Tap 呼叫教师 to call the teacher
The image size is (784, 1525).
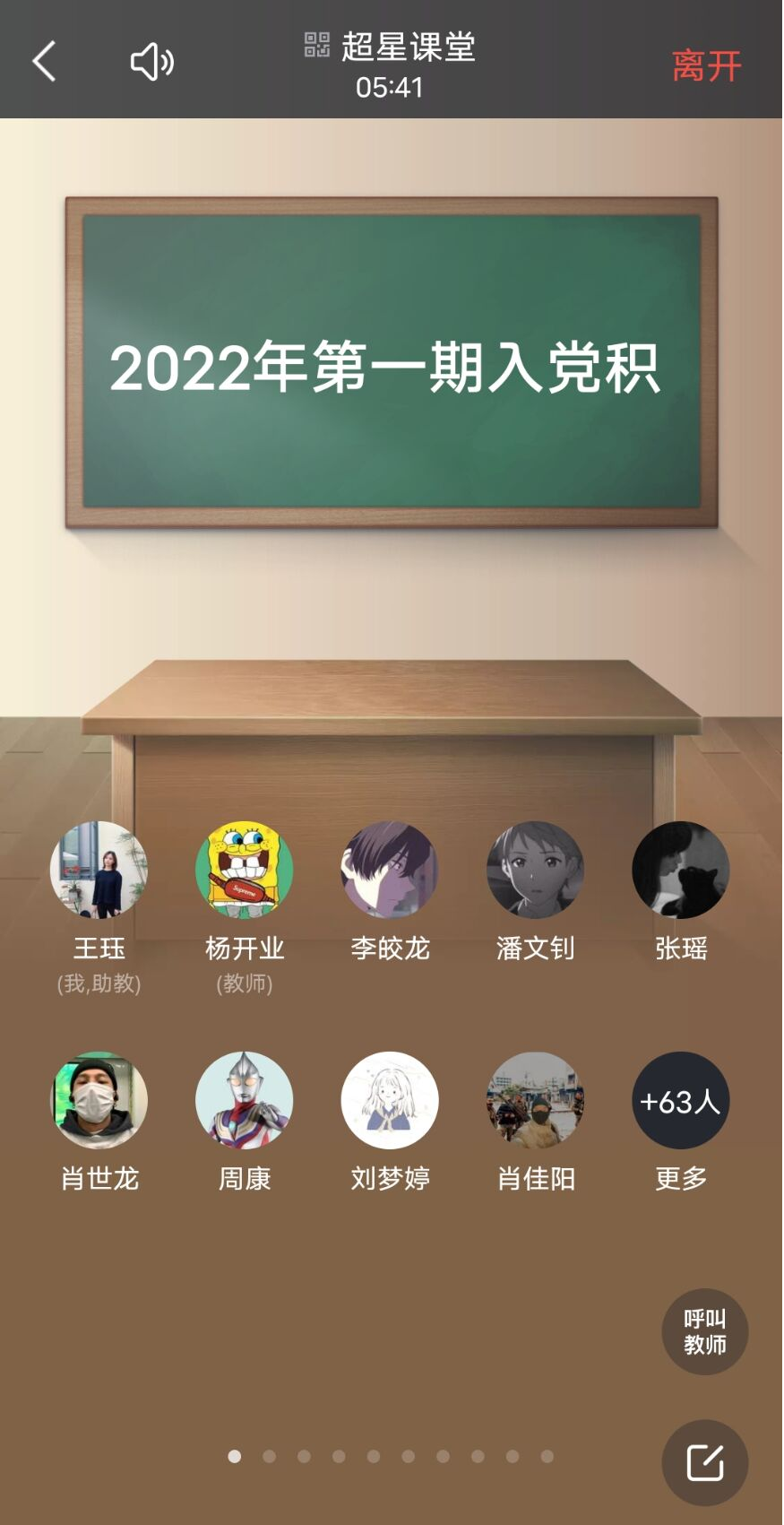point(705,1331)
